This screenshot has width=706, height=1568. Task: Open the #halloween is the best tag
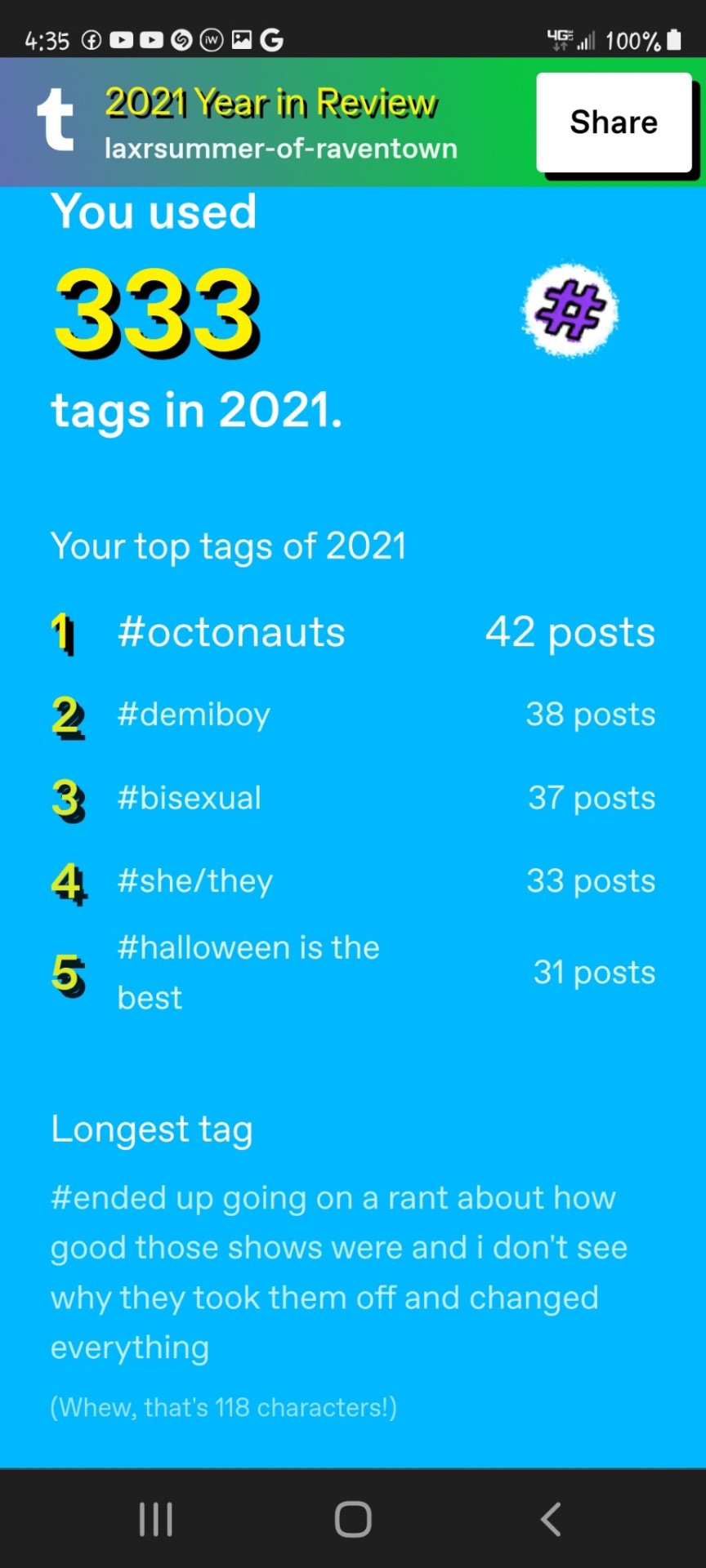(248, 973)
